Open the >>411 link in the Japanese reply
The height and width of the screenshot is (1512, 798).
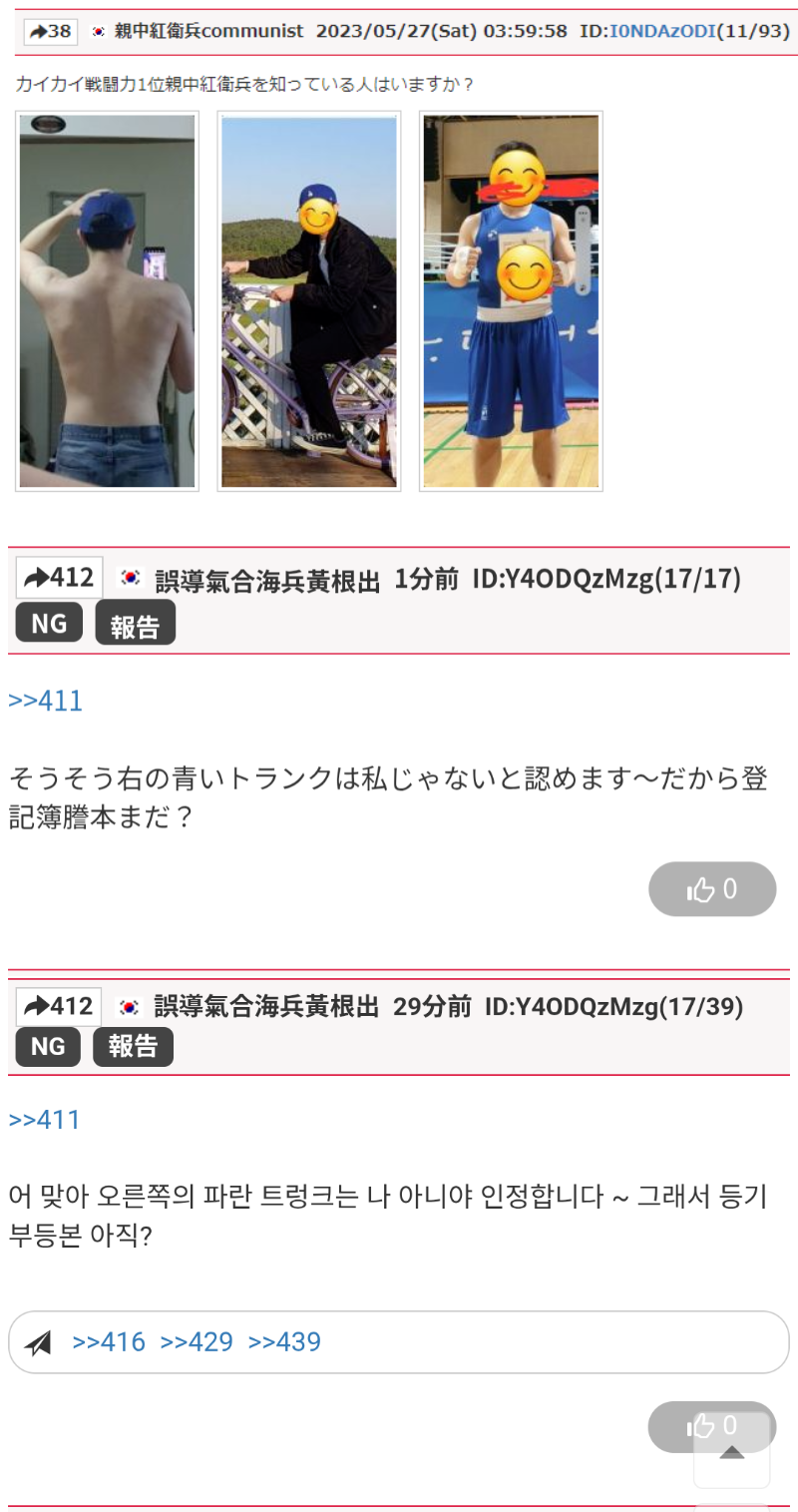[45, 701]
